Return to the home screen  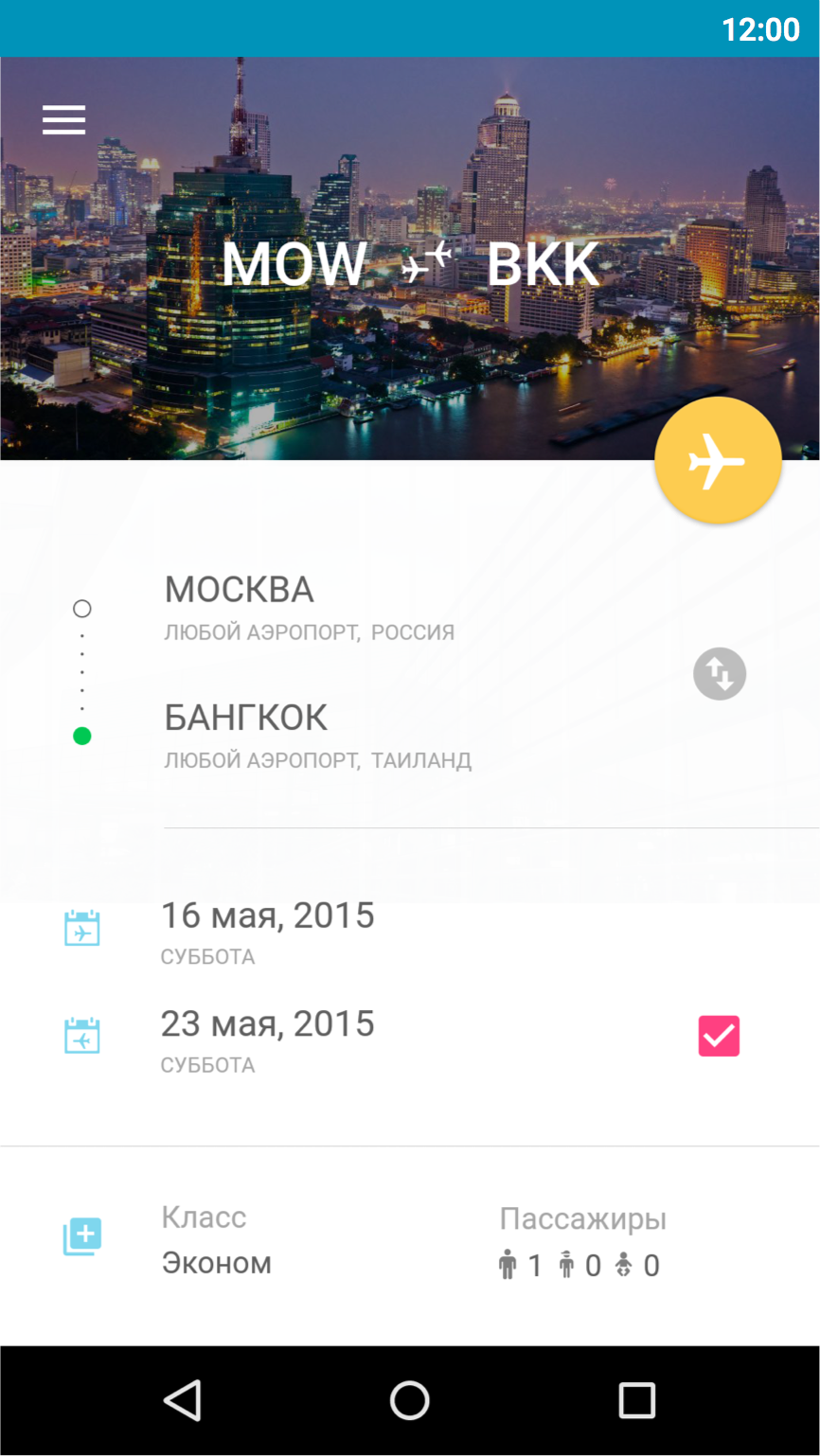410,1400
